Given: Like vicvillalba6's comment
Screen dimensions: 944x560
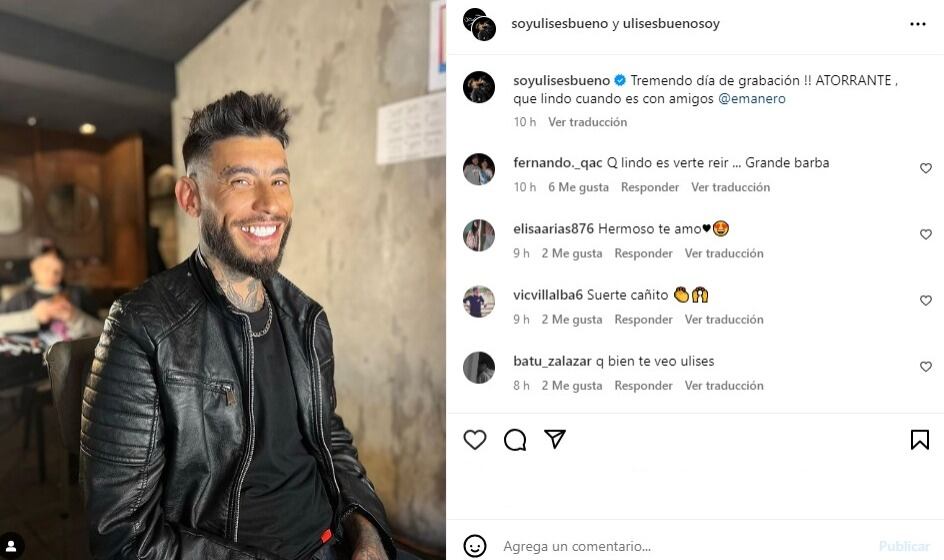Looking at the screenshot, I should [x=925, y=301].
